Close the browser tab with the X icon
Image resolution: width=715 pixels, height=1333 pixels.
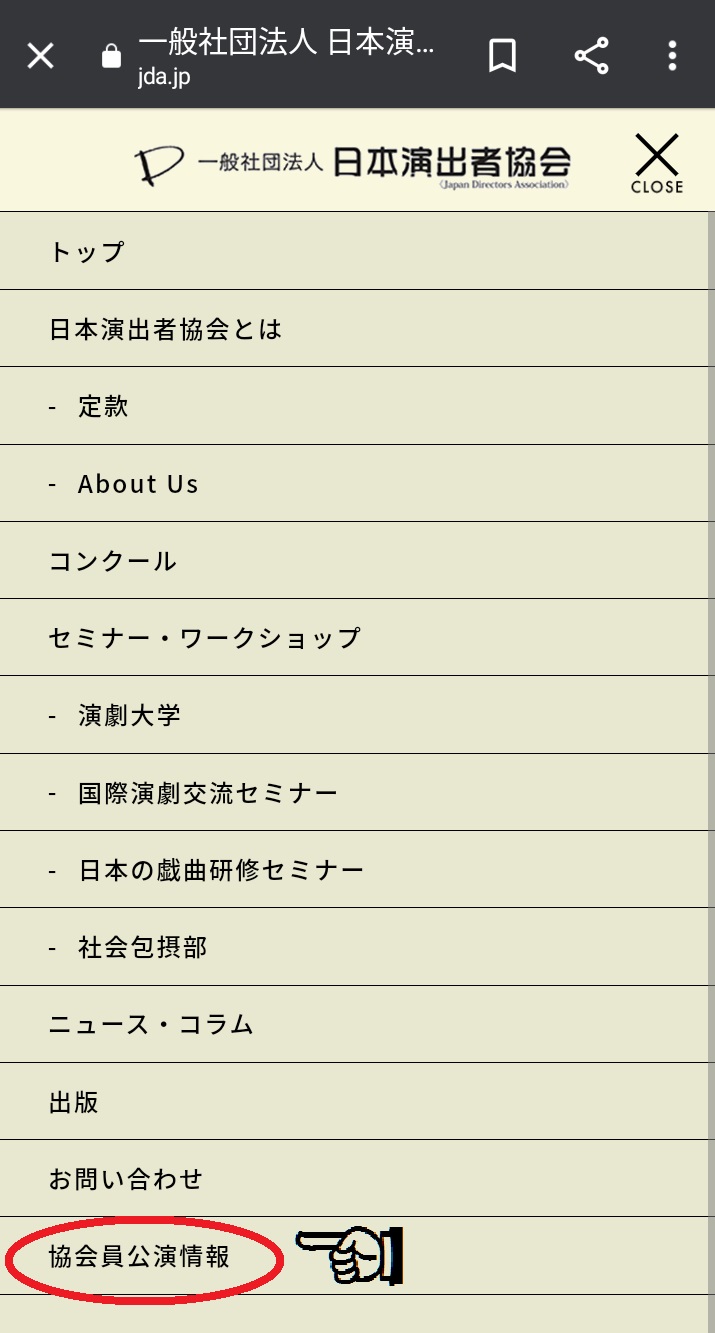coord(40,55)
